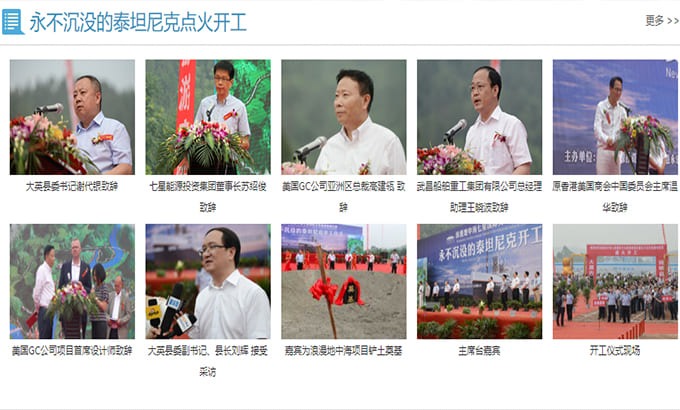Tap the 大英县委副书记、县长 interview photo
Viewport: 680px width, 410px height.
pos(208,281)
